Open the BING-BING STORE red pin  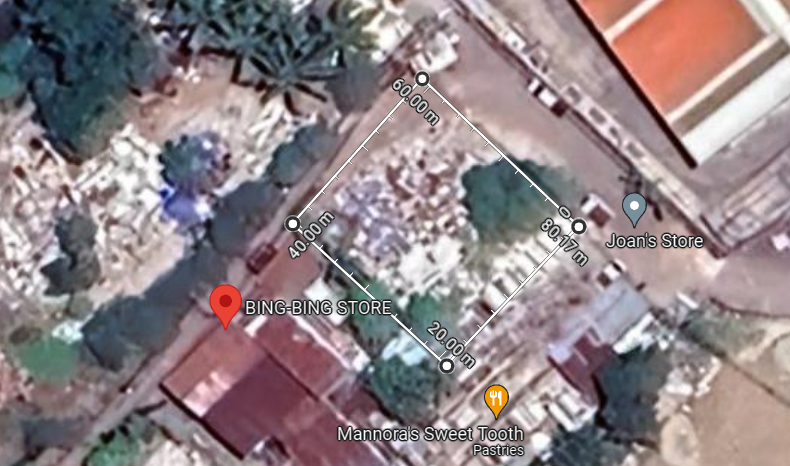click(226, 303)
